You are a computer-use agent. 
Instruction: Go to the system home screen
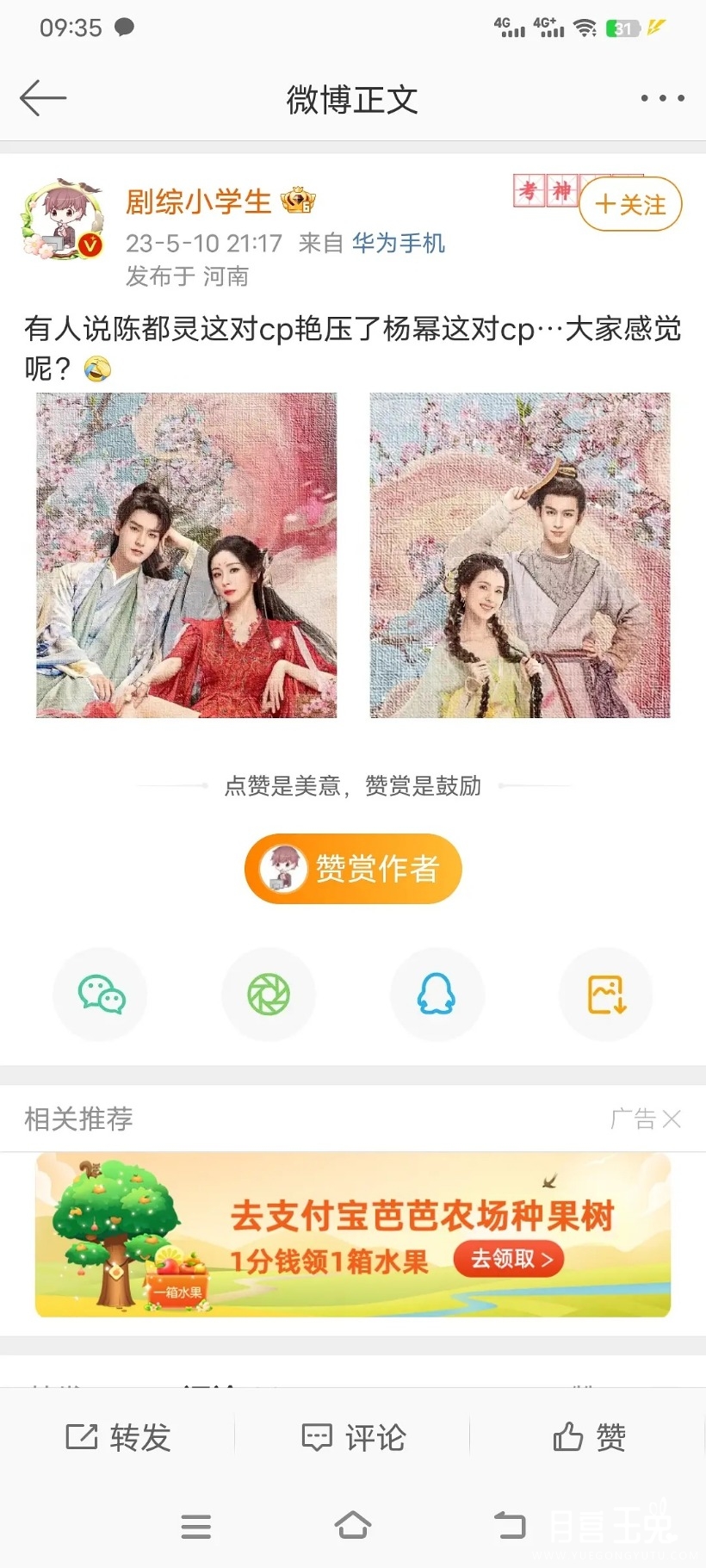(x=353, y=1525)
